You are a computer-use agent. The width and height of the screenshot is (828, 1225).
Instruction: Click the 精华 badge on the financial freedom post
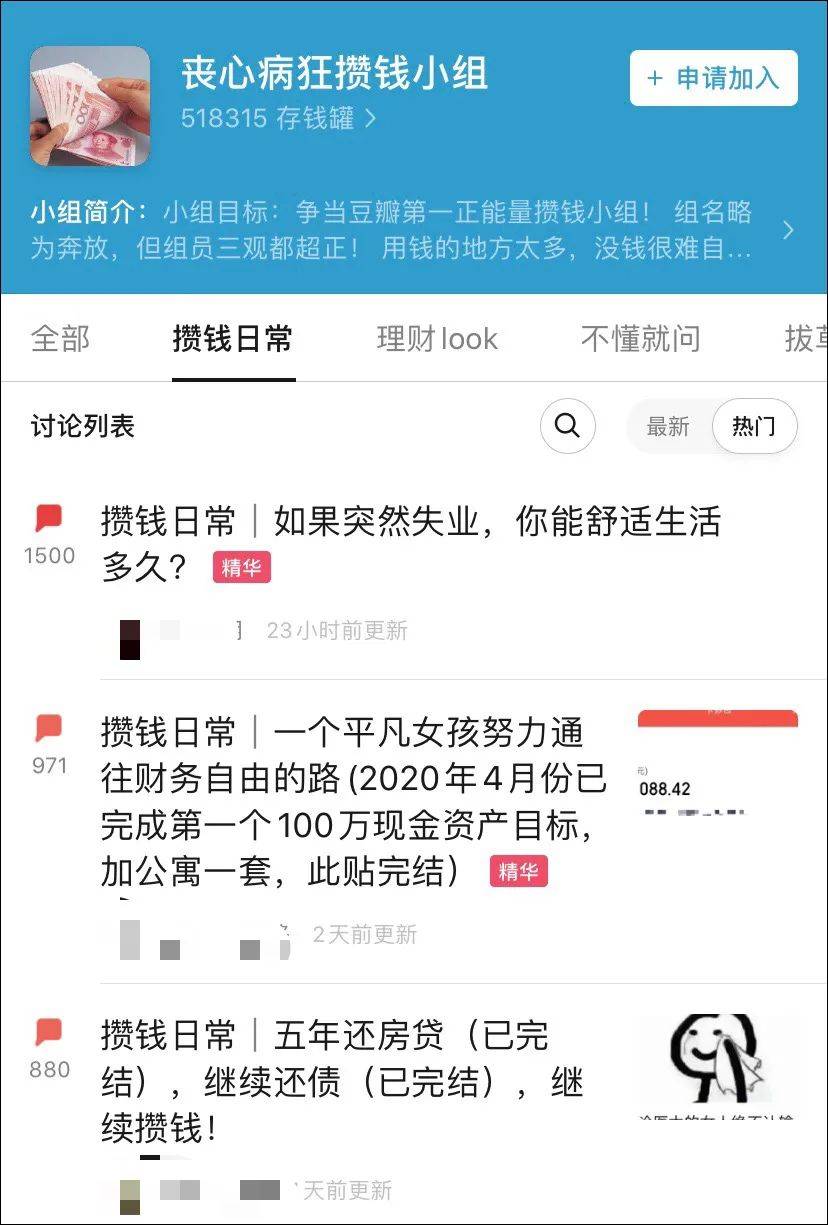(x=518, y=871)
